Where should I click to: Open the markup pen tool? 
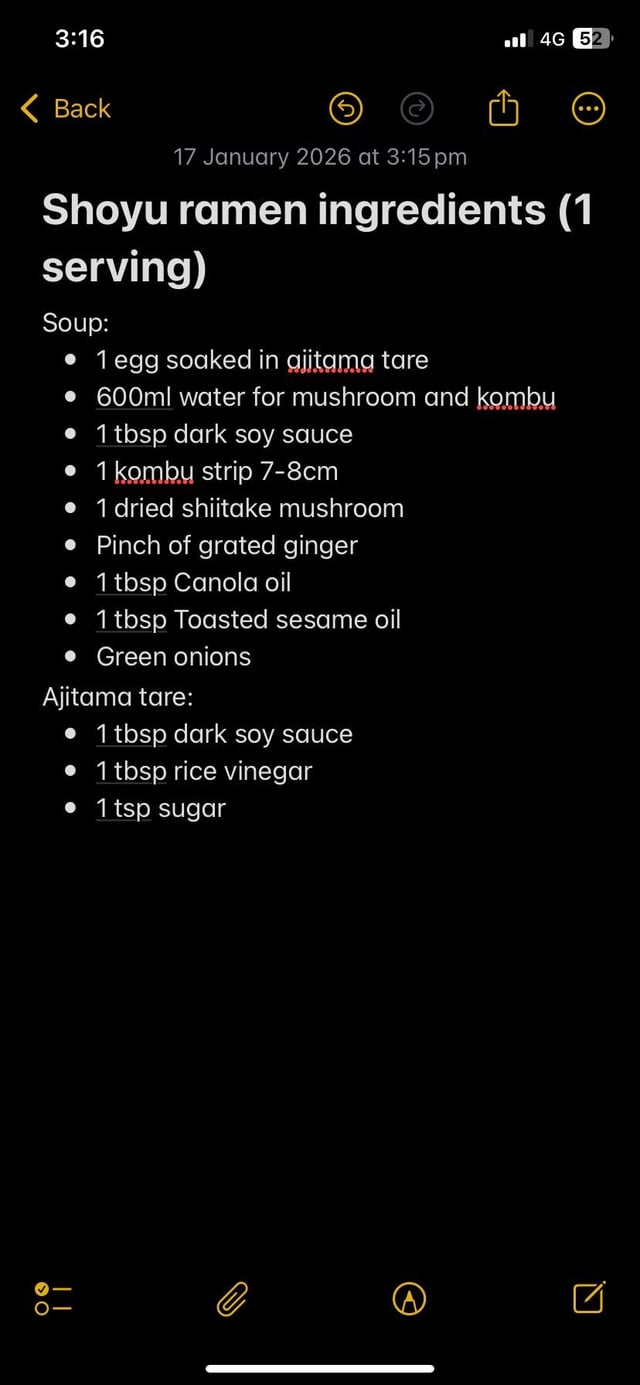point(410,1298)
